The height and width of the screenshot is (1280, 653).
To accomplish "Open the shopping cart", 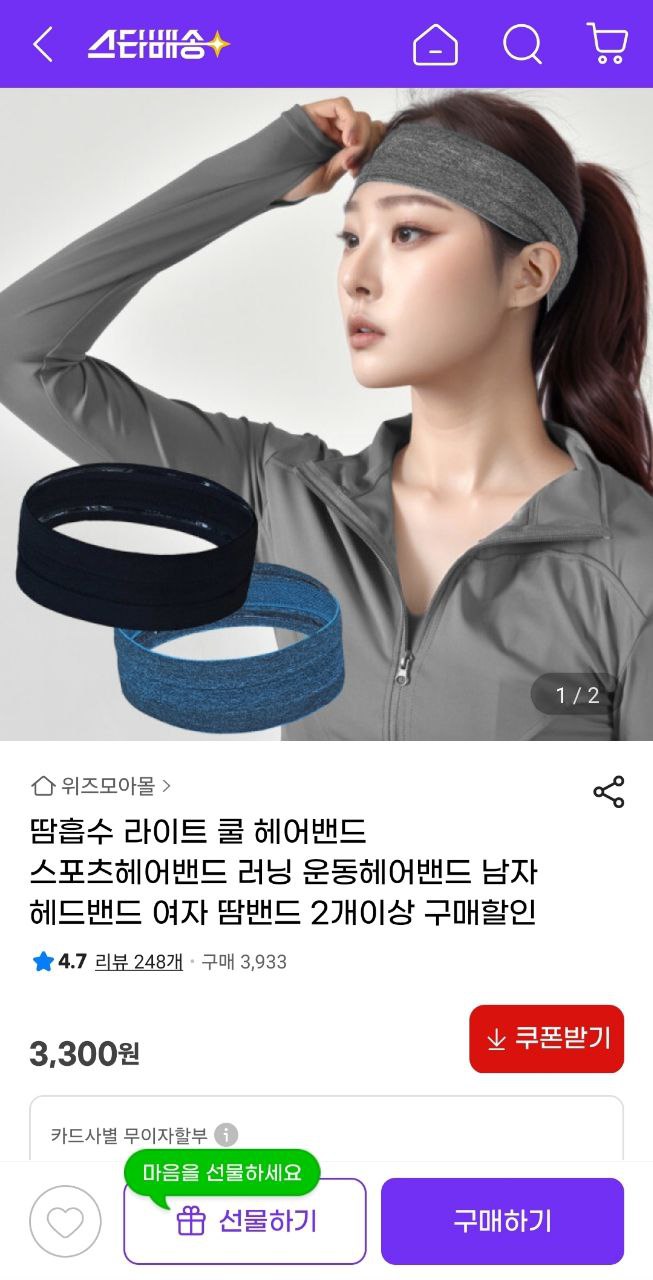I will coord(606,45).
